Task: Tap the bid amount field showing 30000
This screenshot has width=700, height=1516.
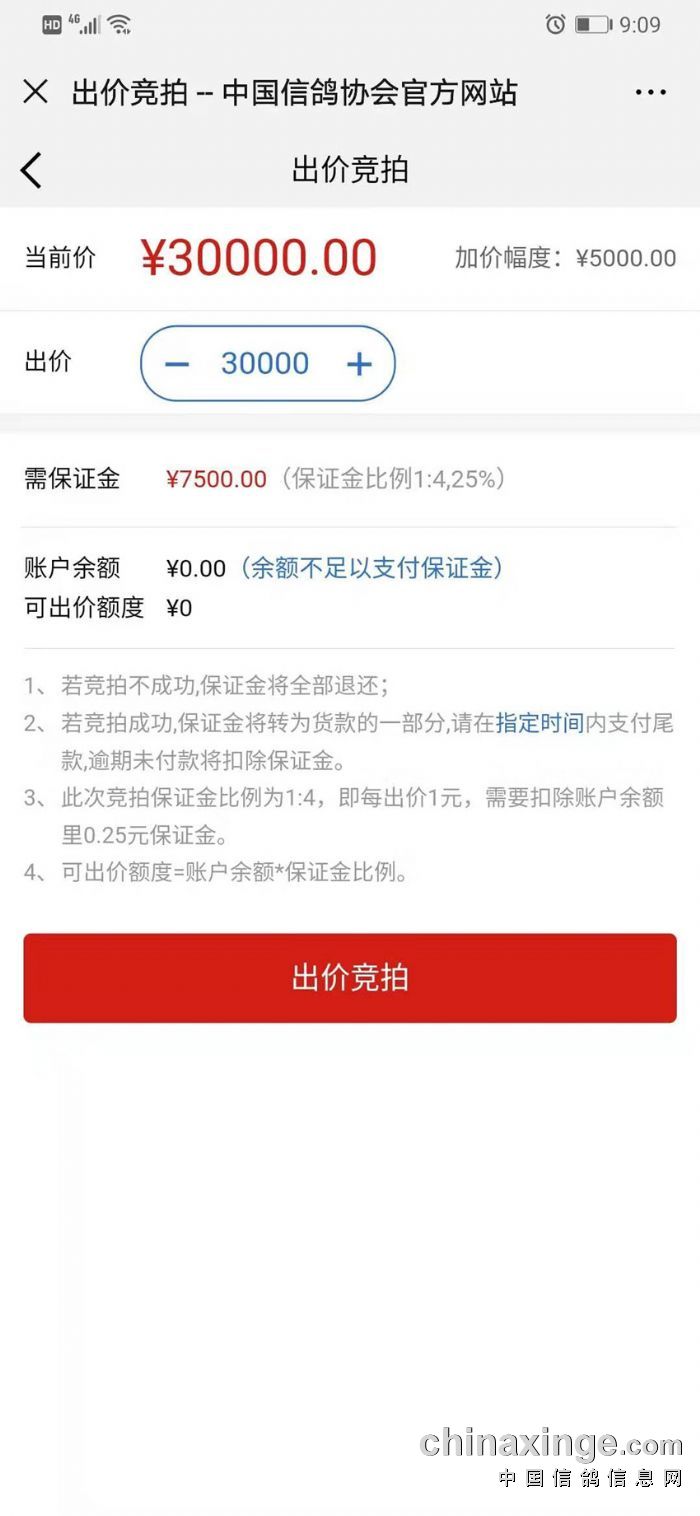Action: tap(265, 364)
